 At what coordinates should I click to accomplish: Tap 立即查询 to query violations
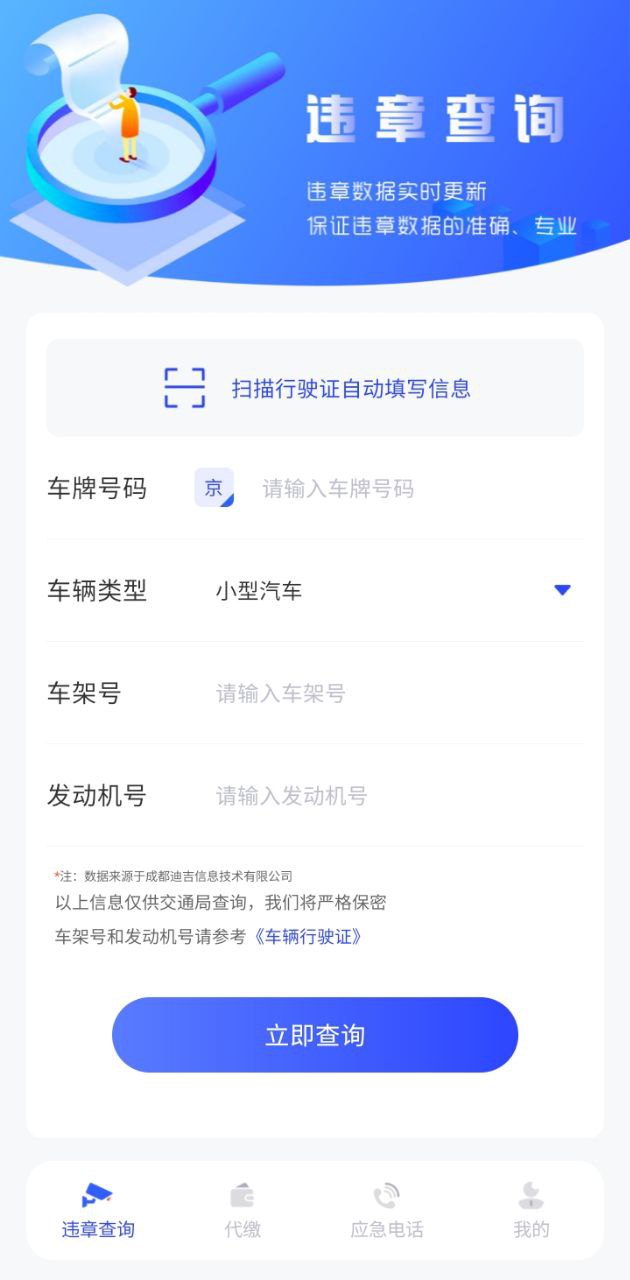tap(315, 1035)
